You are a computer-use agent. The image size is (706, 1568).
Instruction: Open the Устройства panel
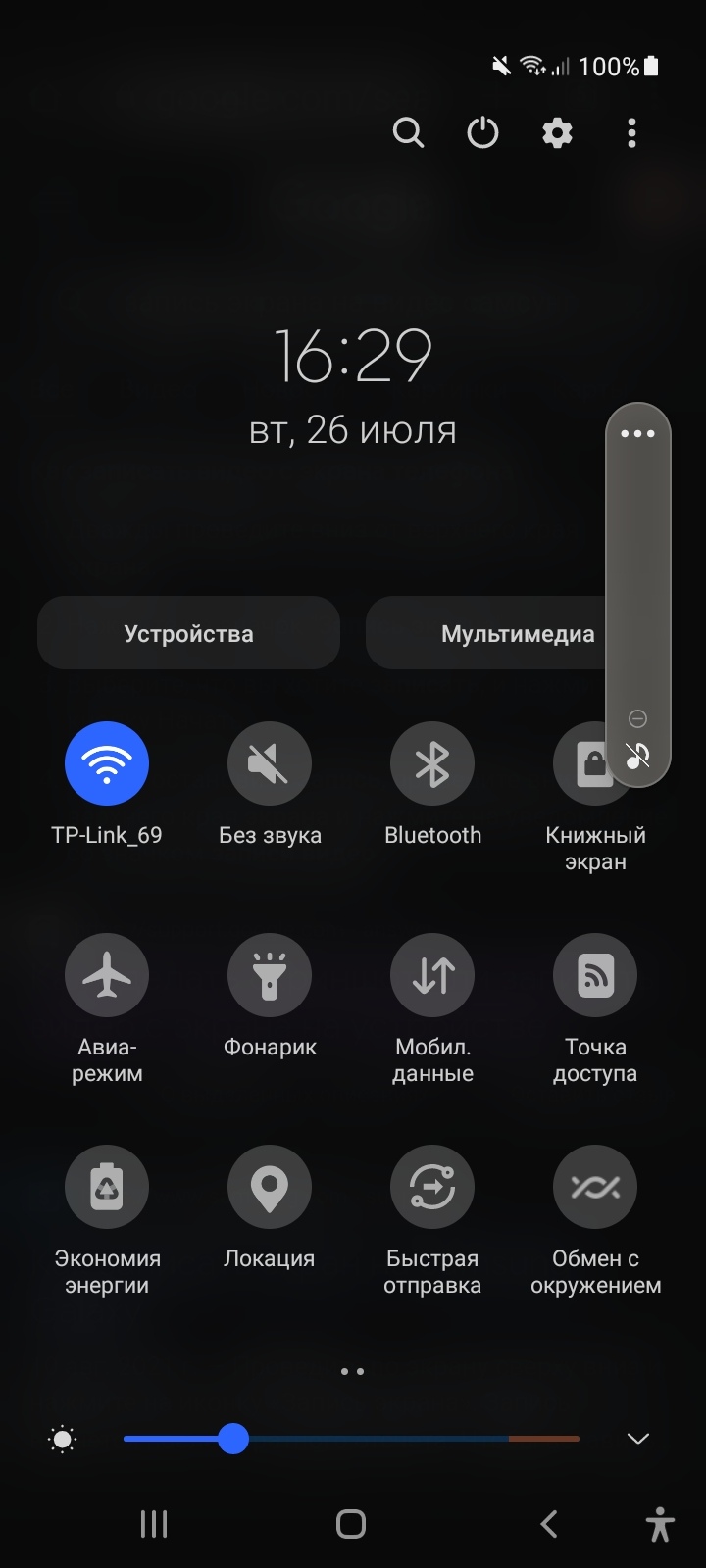[188, 633]
